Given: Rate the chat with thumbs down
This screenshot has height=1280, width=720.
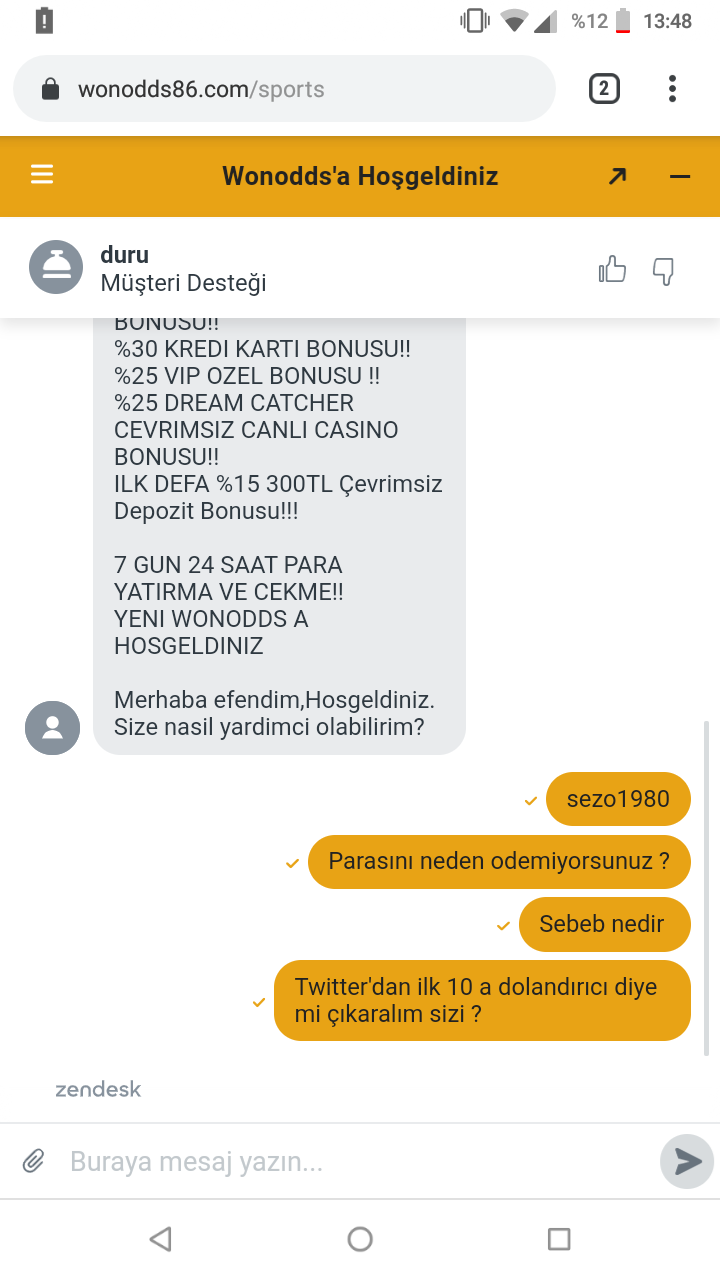Looking at the screenshot, I should [664, 270].
